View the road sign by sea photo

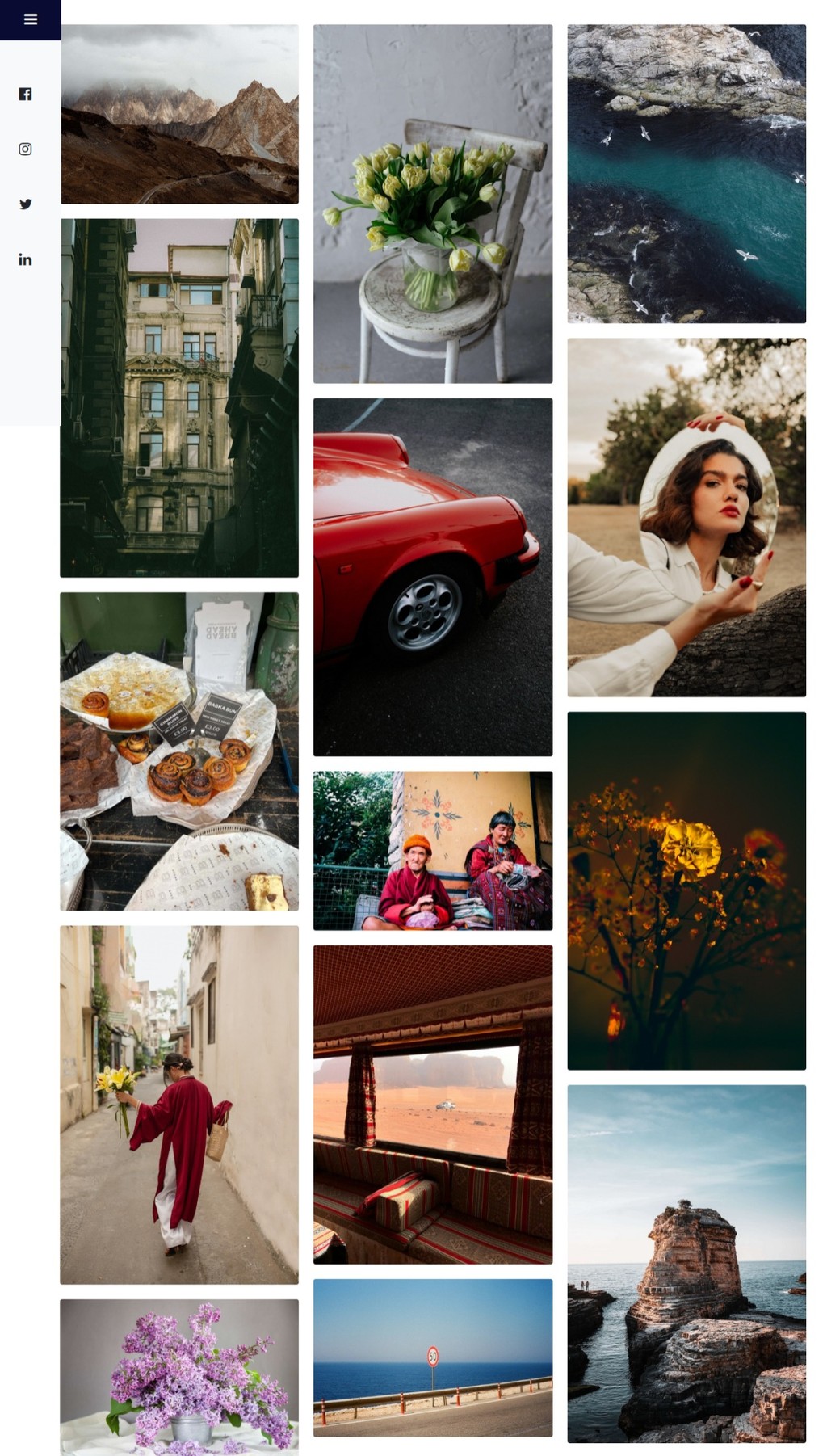433,1357
